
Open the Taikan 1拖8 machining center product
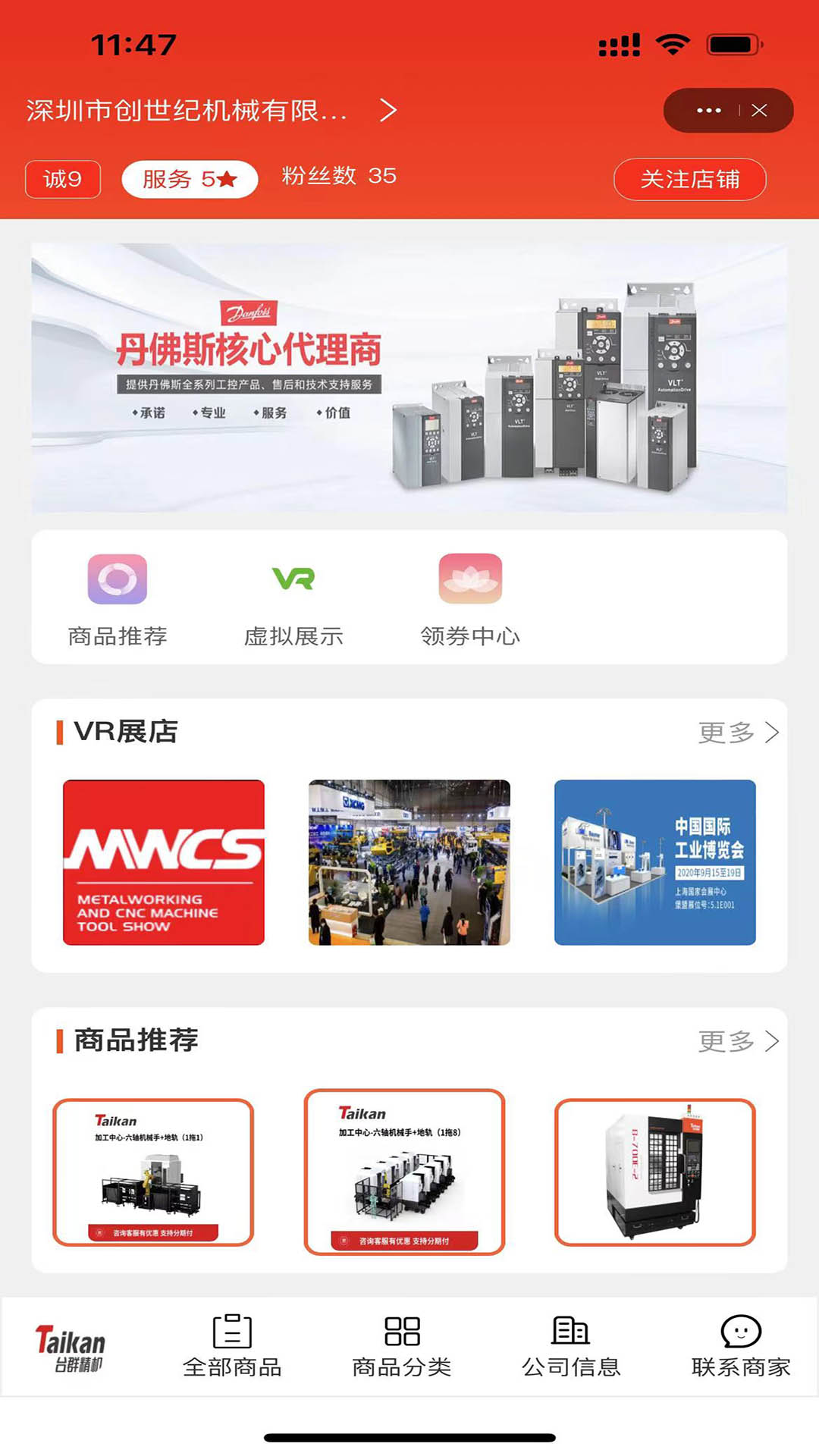pos(404,1172)
